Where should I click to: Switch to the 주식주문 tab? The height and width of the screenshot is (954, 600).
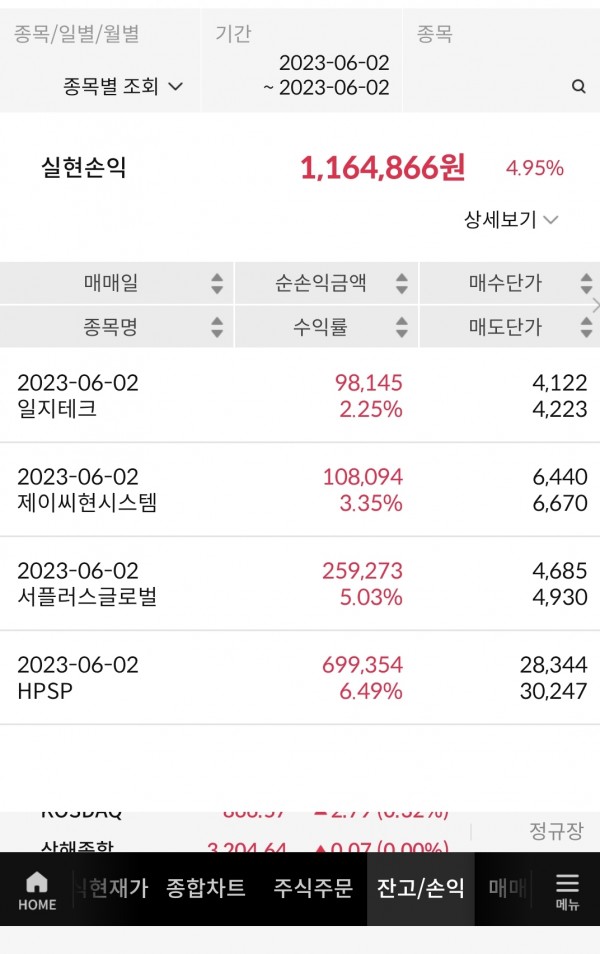(x=313, y=888)
